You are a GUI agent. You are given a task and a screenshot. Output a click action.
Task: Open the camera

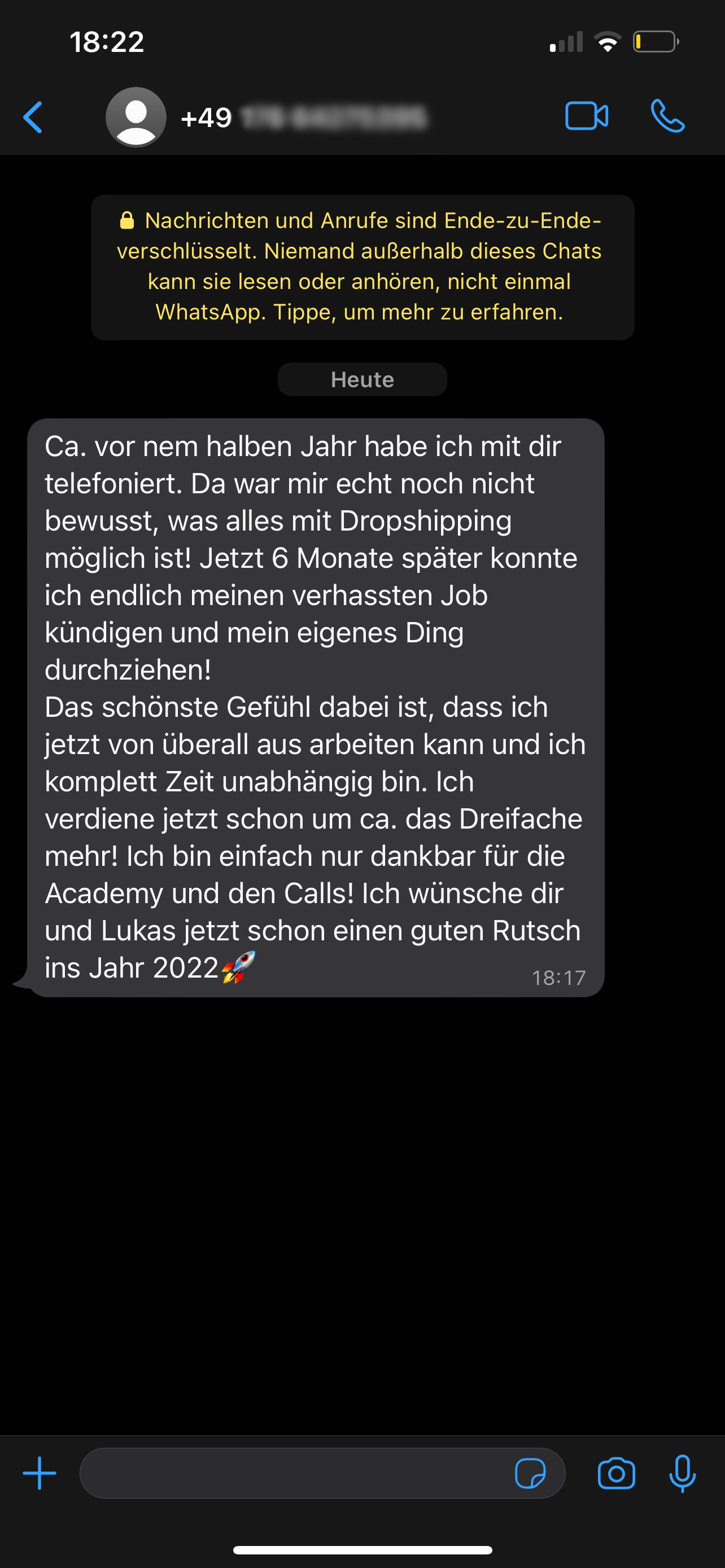coord(616,1473)
